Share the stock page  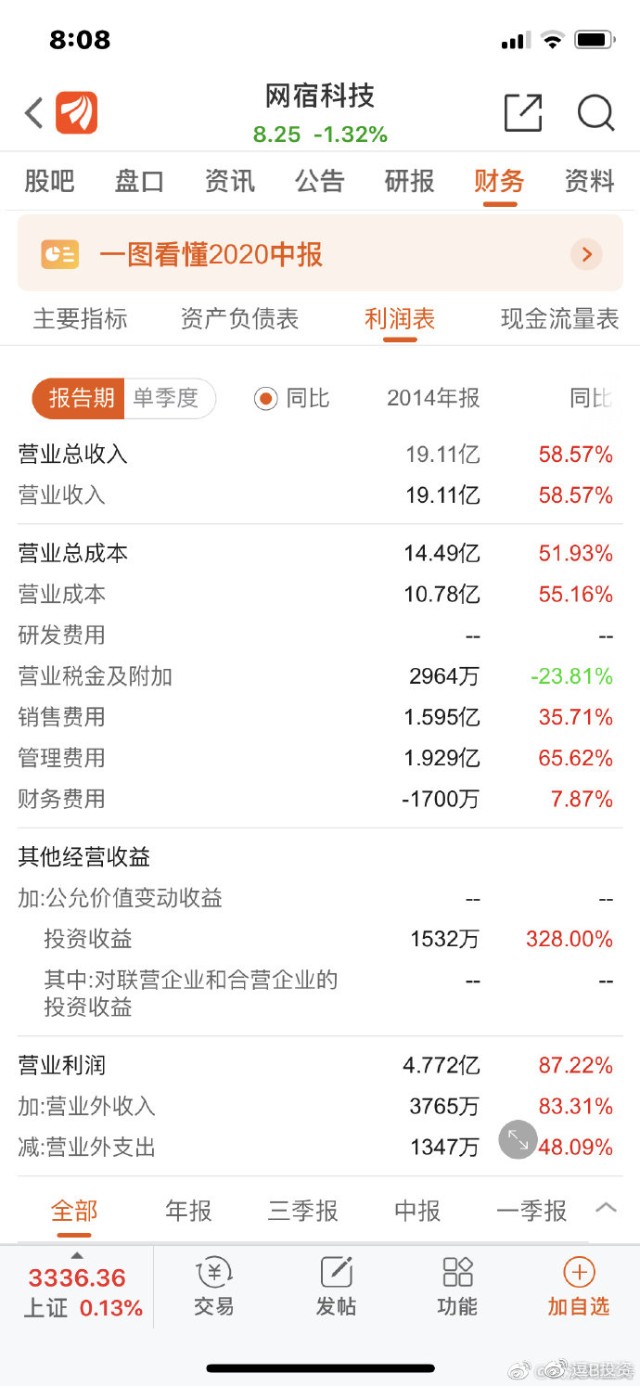point(523,113)
